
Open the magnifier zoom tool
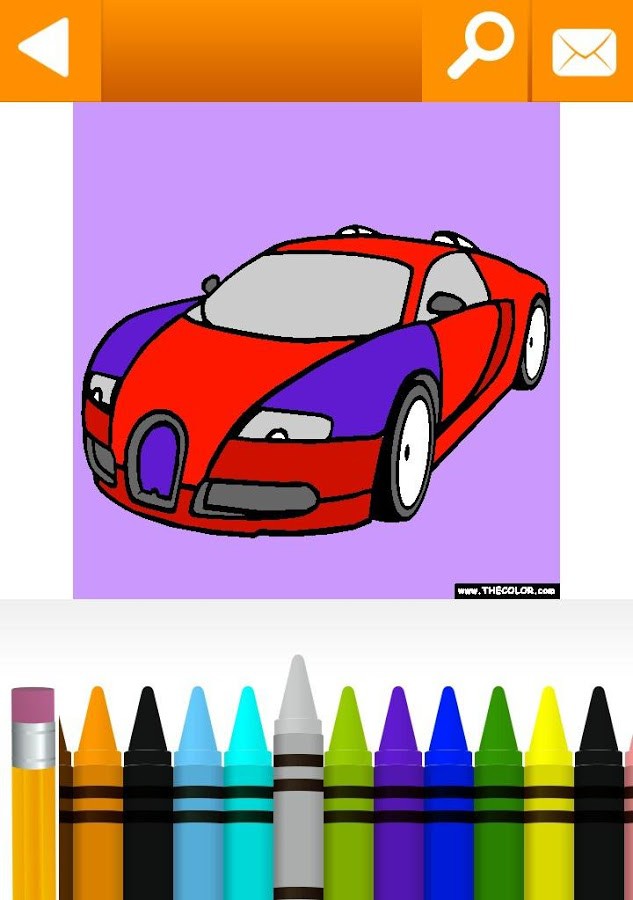click(x=477, y=48)
